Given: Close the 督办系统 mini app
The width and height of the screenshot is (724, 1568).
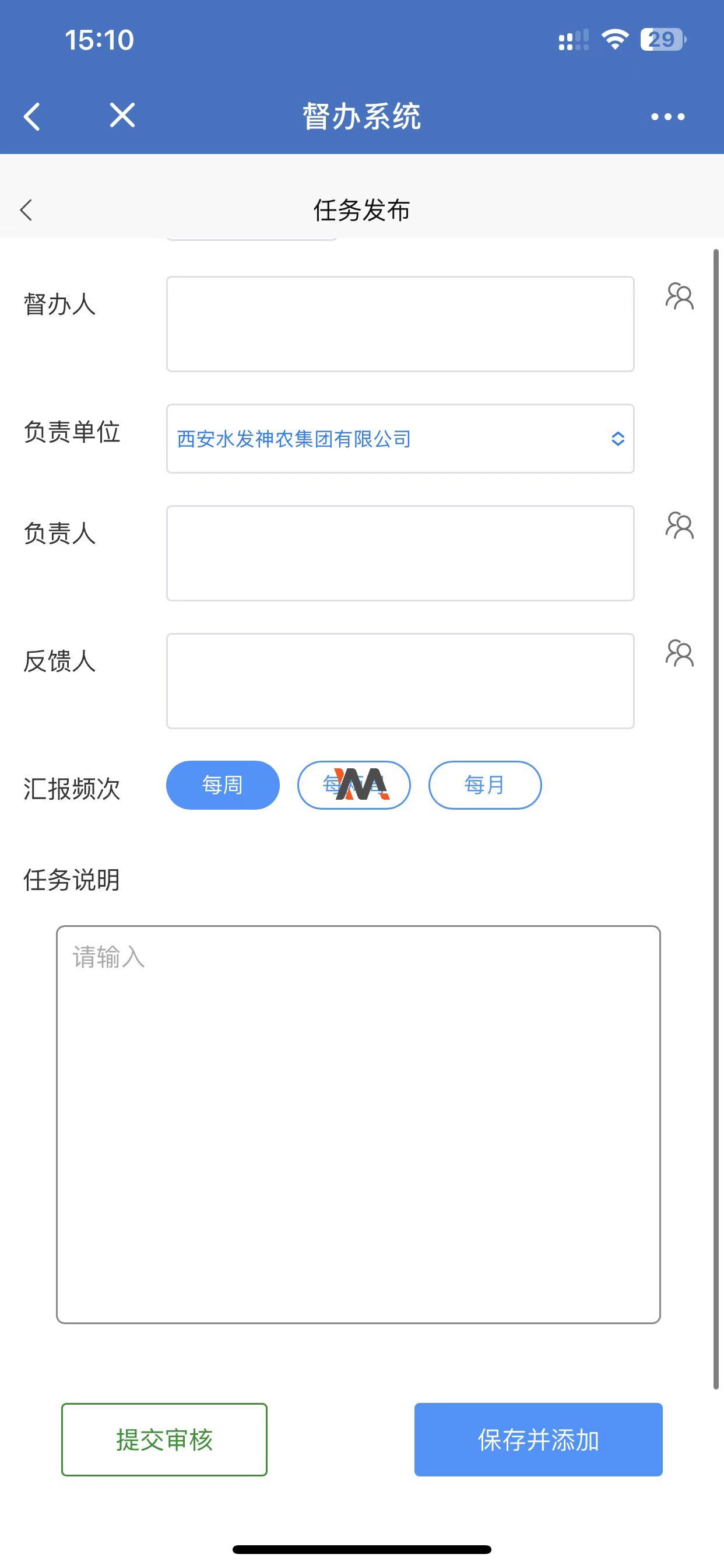Looking at the screenshot, I should (122, 115).
